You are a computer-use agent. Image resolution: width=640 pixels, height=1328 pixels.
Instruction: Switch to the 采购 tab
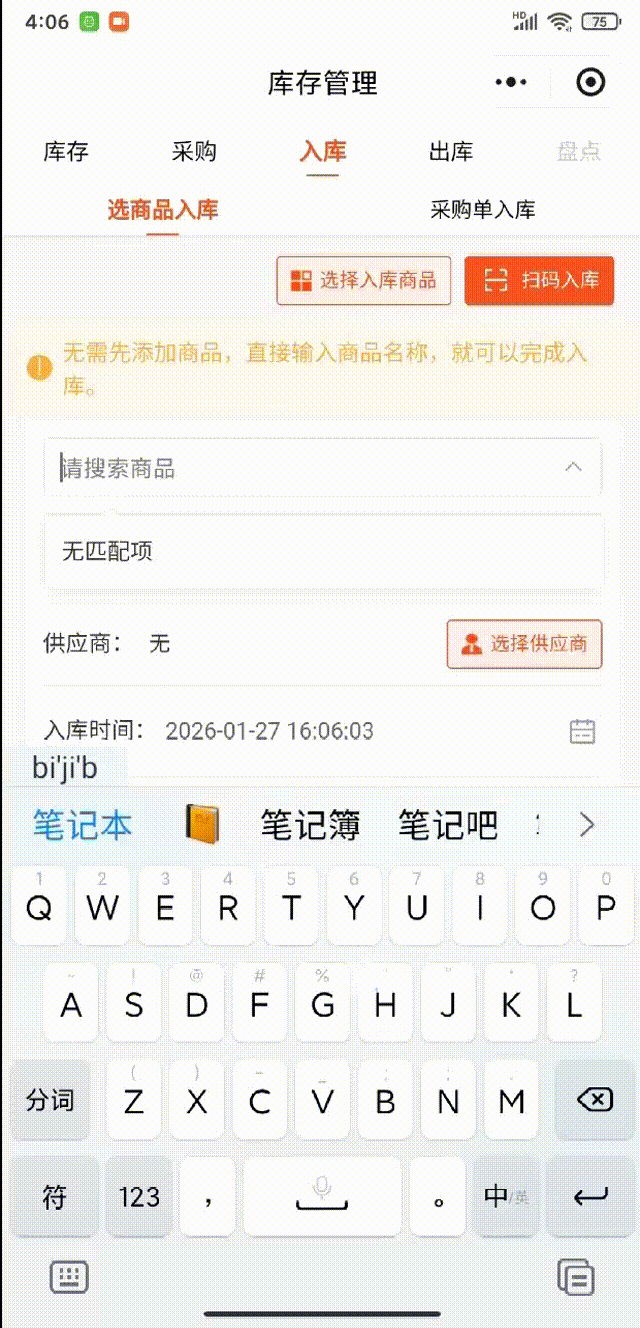194,152
